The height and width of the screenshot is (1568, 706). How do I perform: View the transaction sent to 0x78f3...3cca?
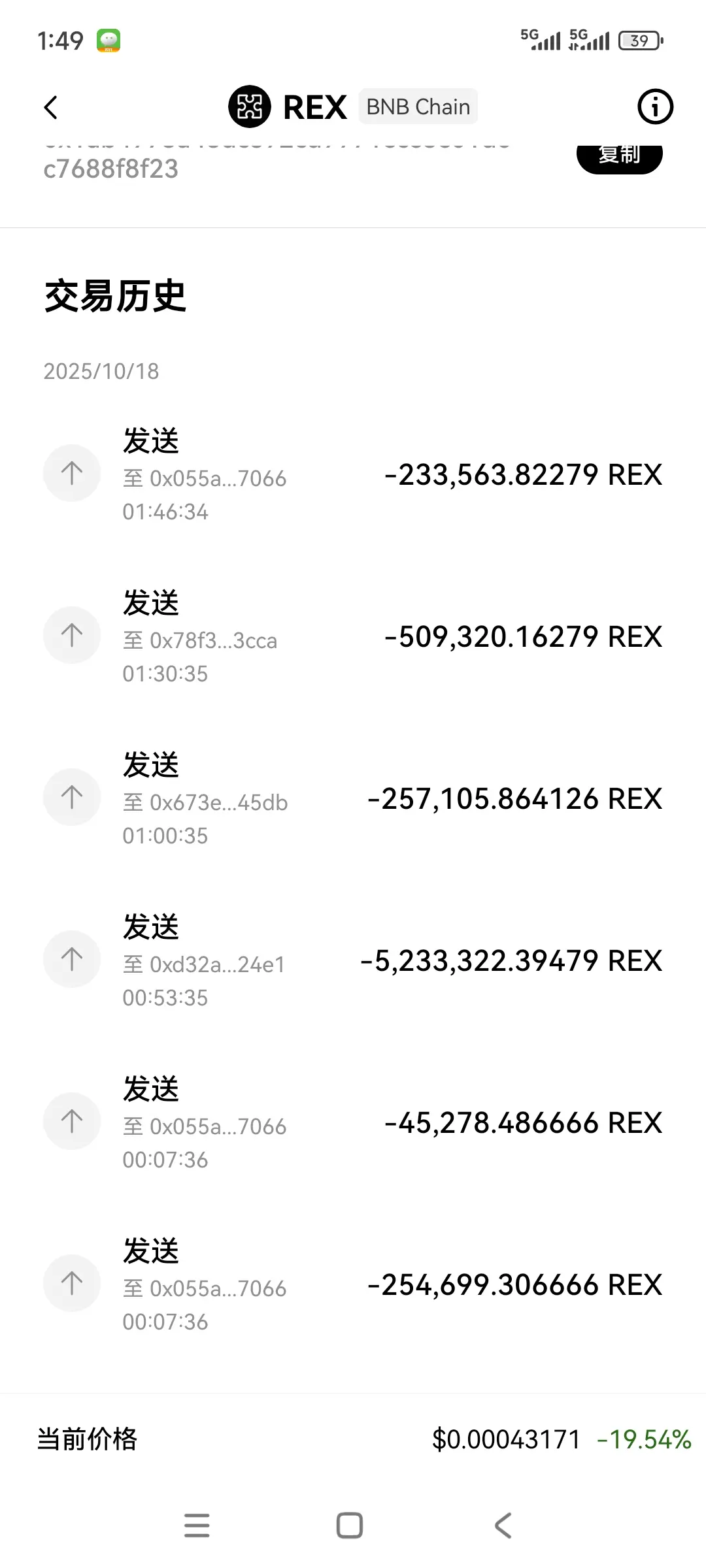(x=353, y=636)
